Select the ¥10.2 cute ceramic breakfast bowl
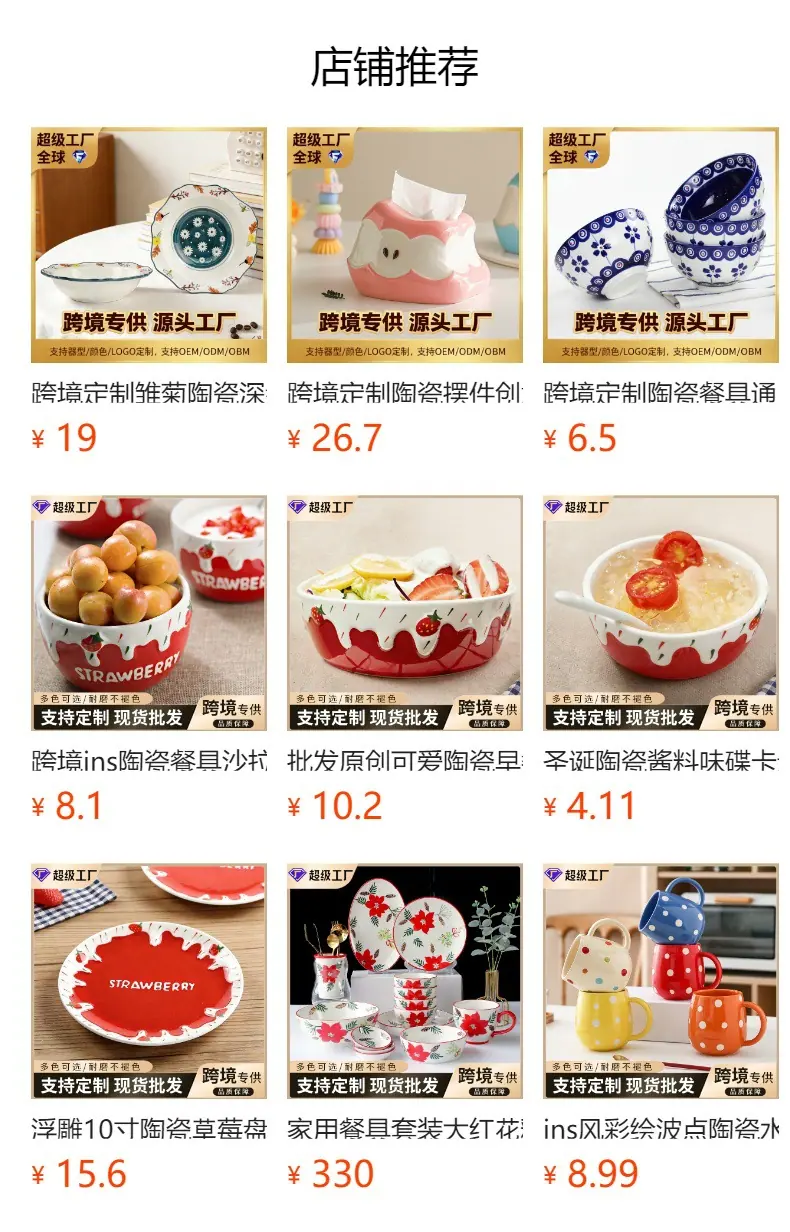Screen dimensions: 790x1232 pyautogui.click(x=405, y=613)
